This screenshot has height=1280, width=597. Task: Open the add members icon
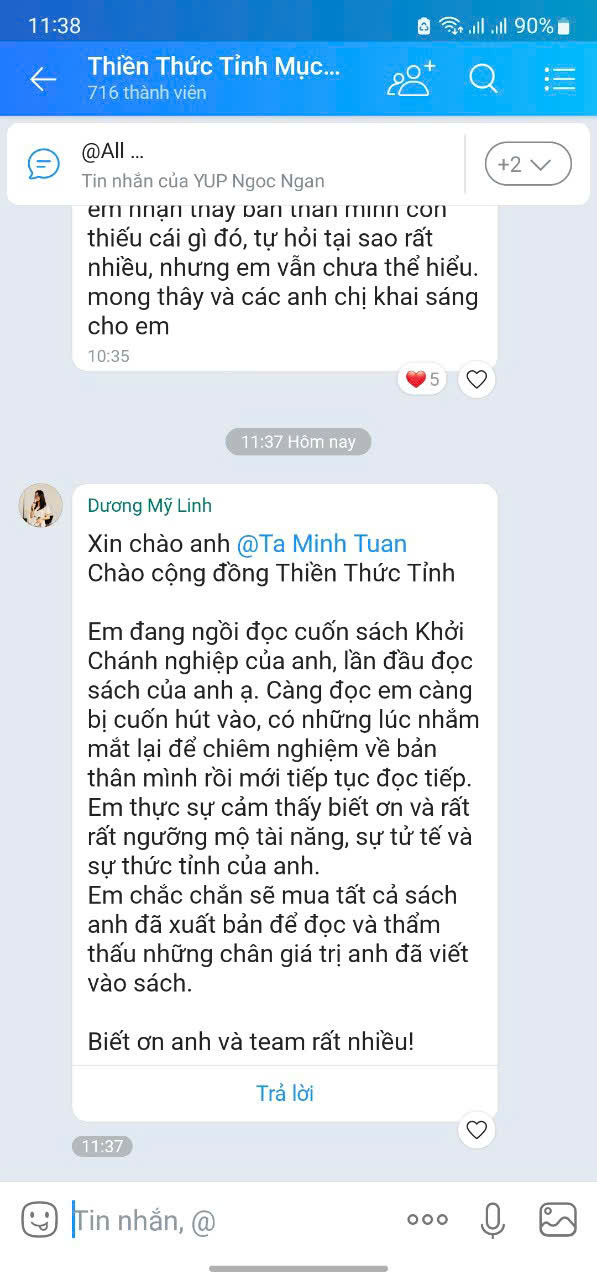pos(411,79)
